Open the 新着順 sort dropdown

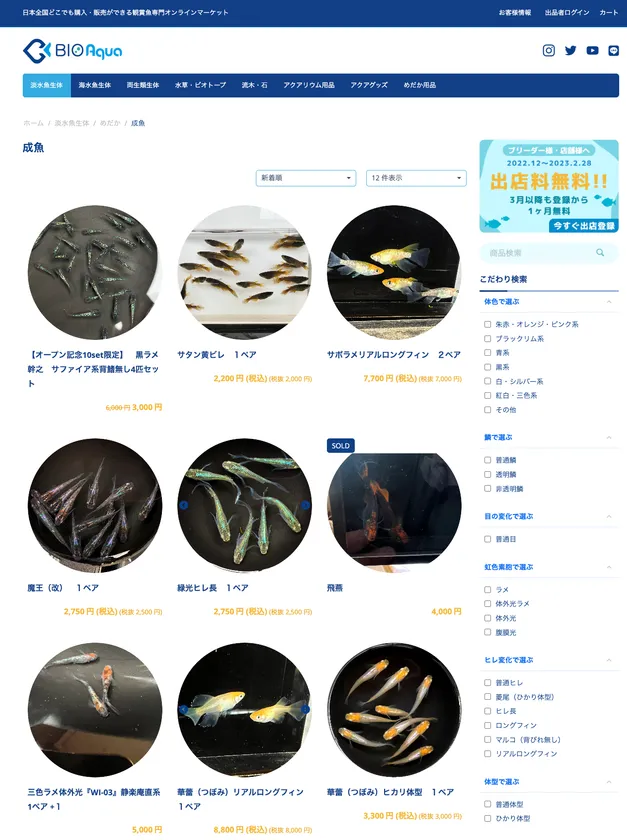click(306, 178)
